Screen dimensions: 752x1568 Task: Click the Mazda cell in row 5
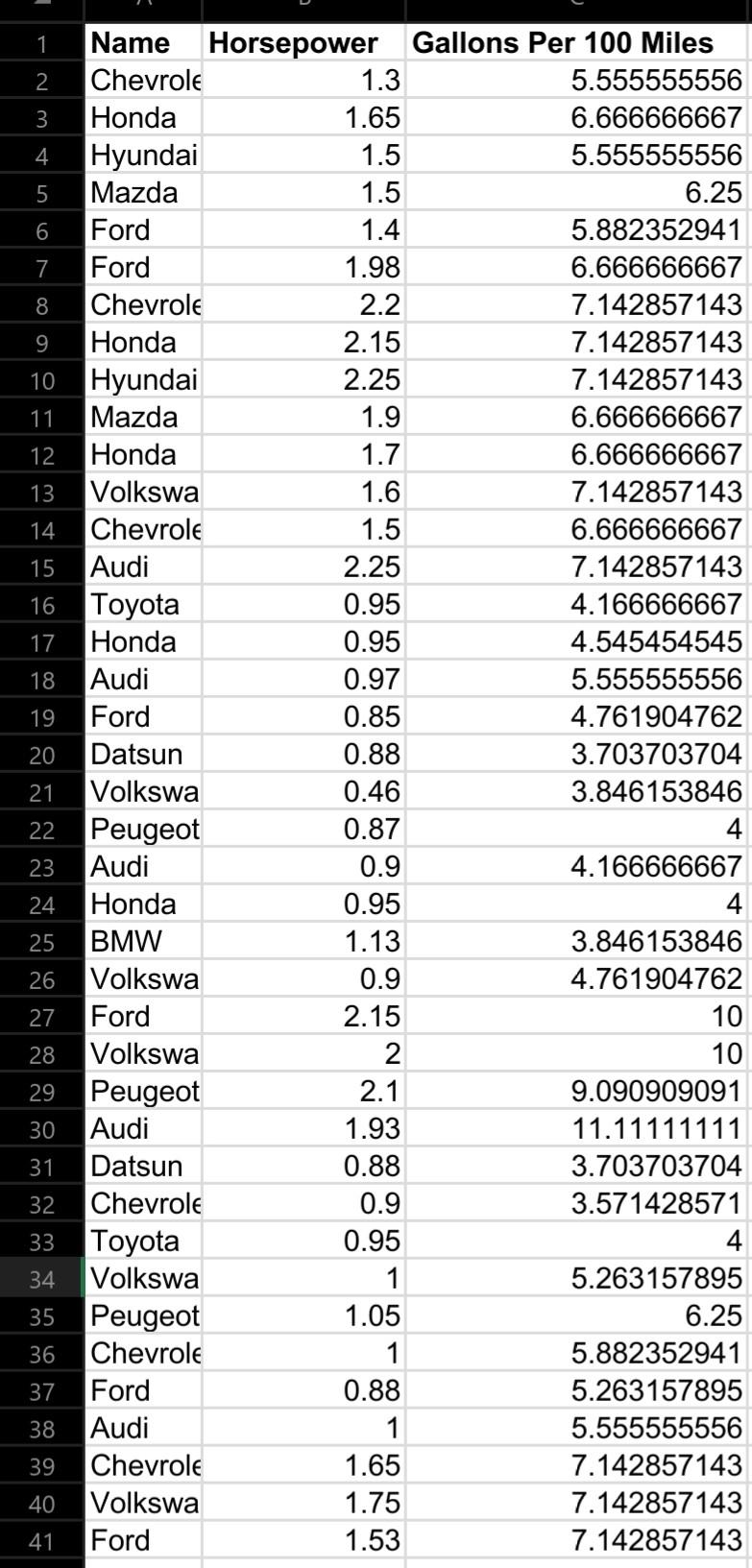click(144, 192)
